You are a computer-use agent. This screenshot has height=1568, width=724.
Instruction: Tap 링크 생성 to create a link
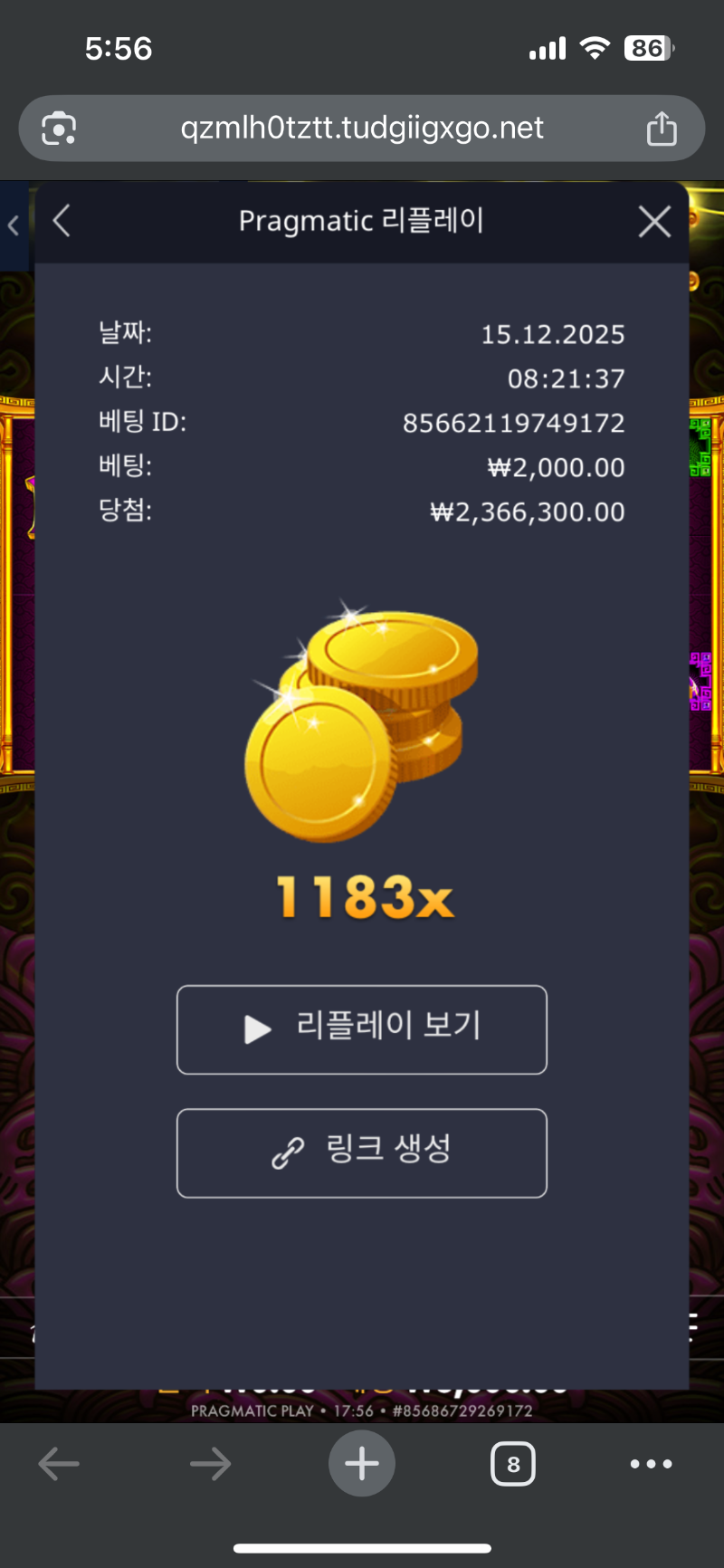tap(362, 1153)
